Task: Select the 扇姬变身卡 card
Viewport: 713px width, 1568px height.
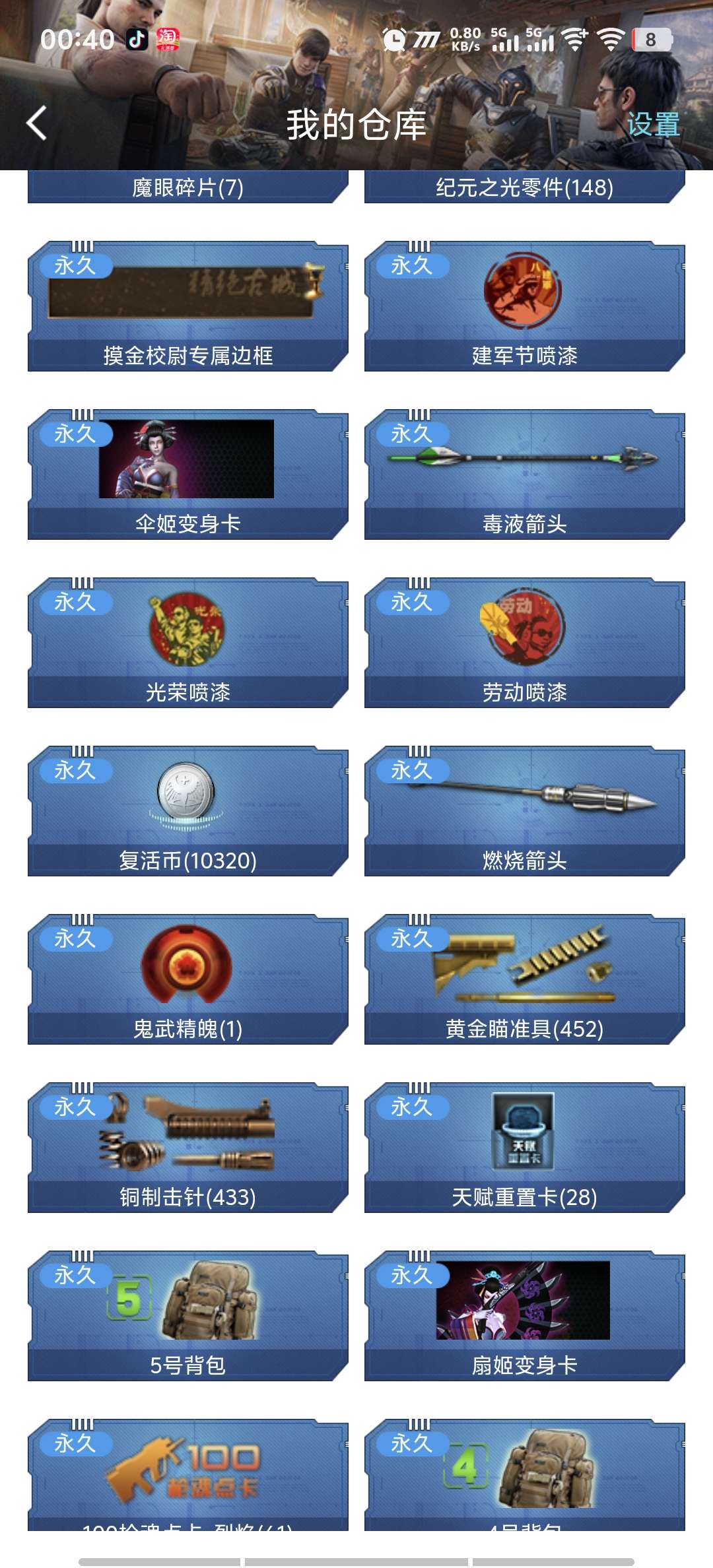Action: 524,1316
